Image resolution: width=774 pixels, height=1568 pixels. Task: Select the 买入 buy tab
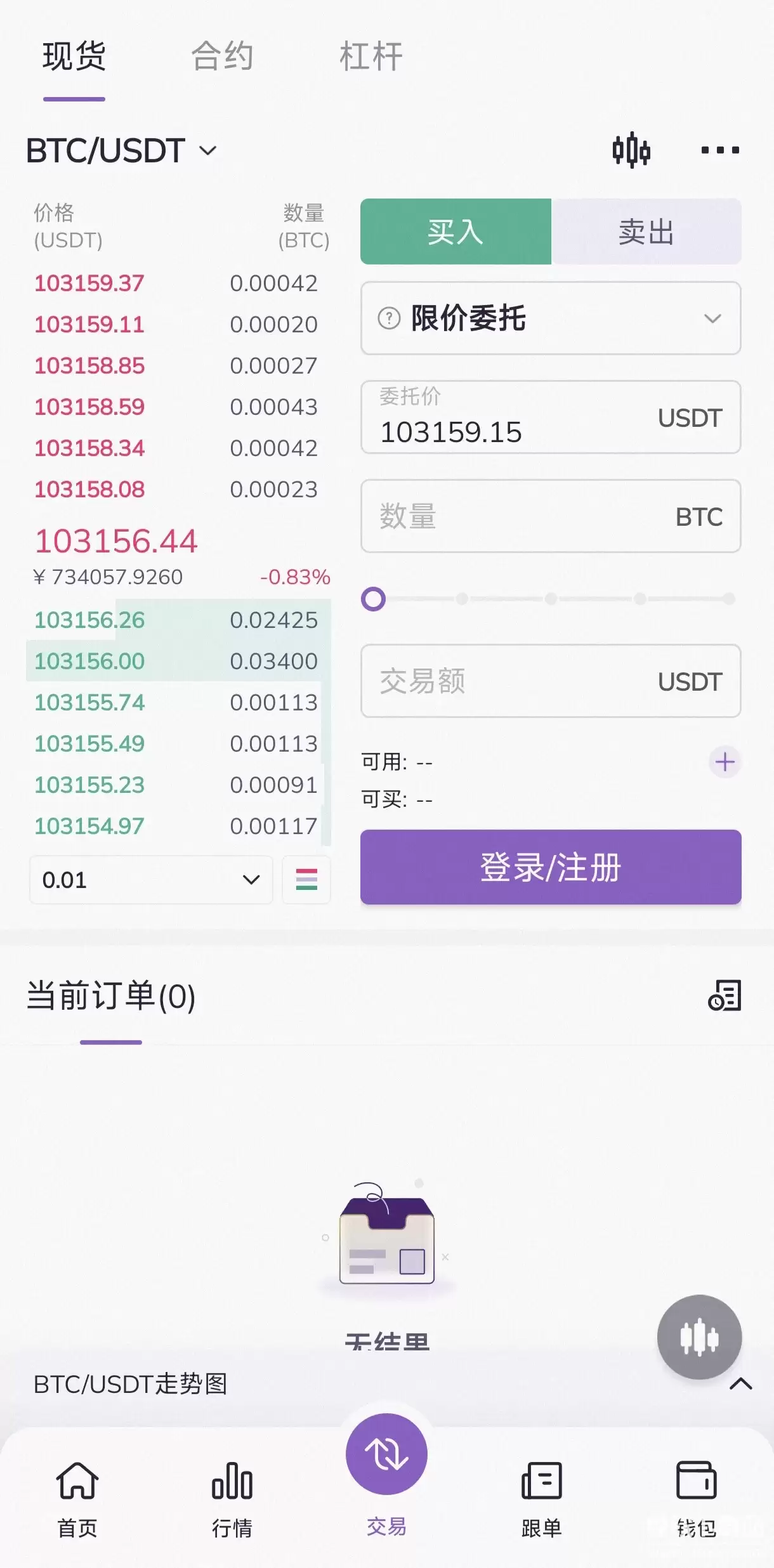click(456, 232)
